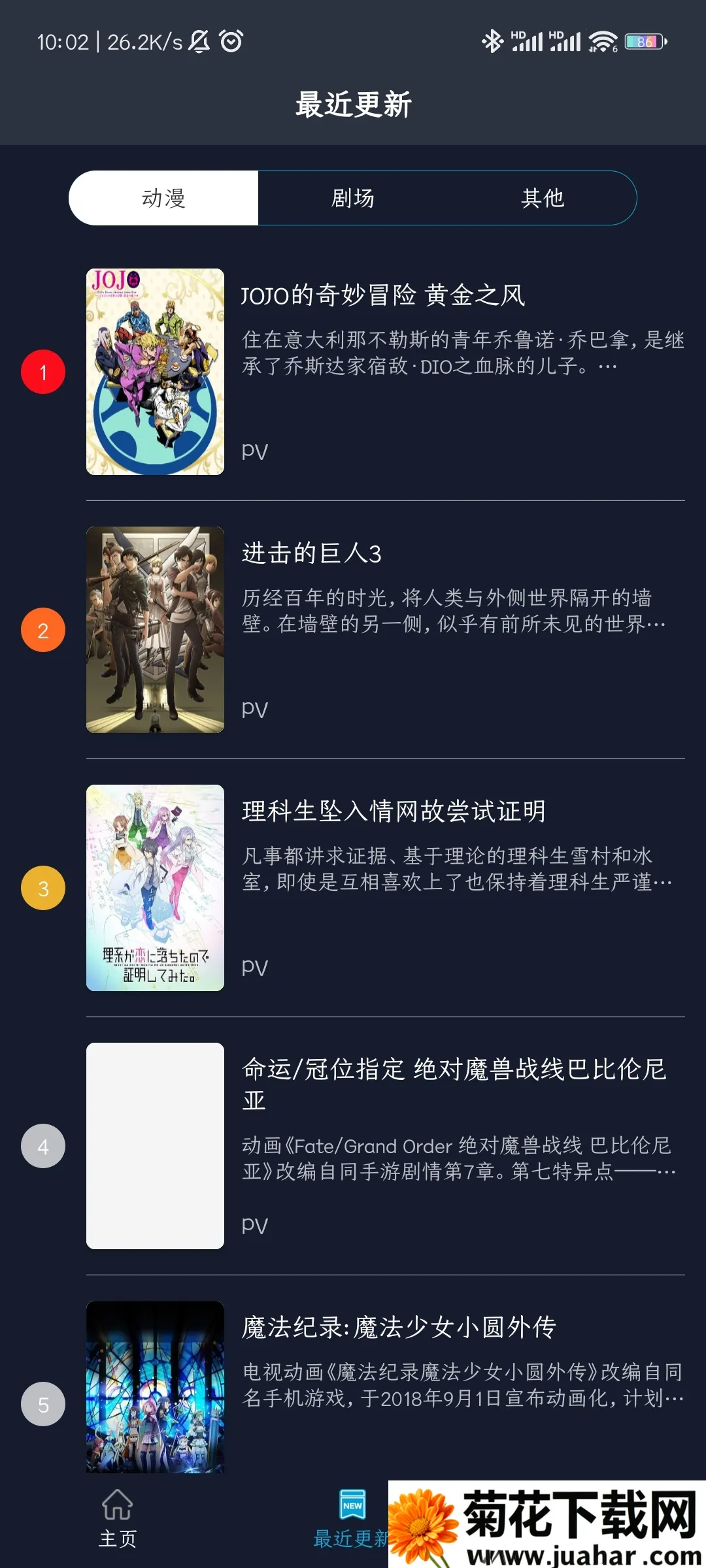Tap the yellow ranking badge numbered 3
The width and height of the screenshot is (706, 1568).
42,889
